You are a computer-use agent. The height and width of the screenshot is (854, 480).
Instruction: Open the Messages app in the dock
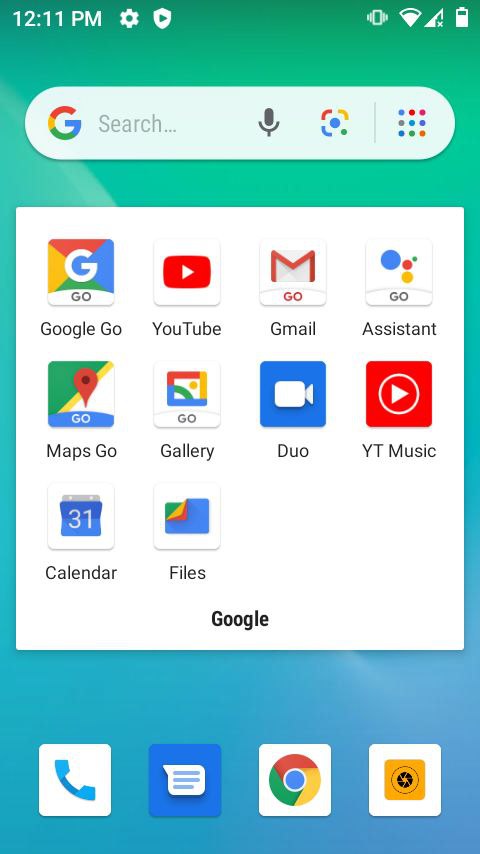[x=185, y=780]
